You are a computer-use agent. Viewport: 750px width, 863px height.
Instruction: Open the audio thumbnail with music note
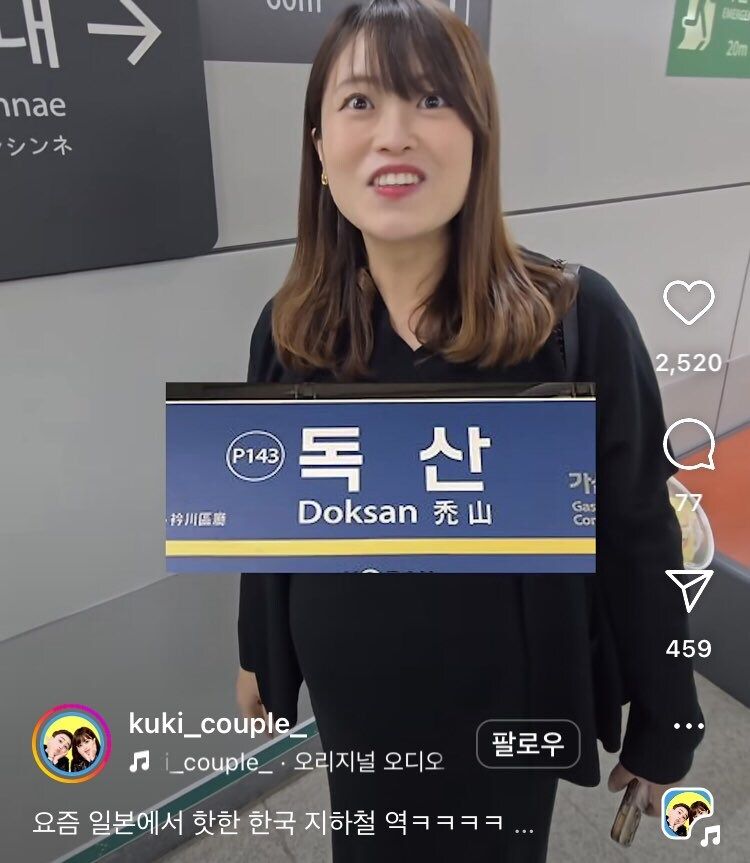[690, 815]
